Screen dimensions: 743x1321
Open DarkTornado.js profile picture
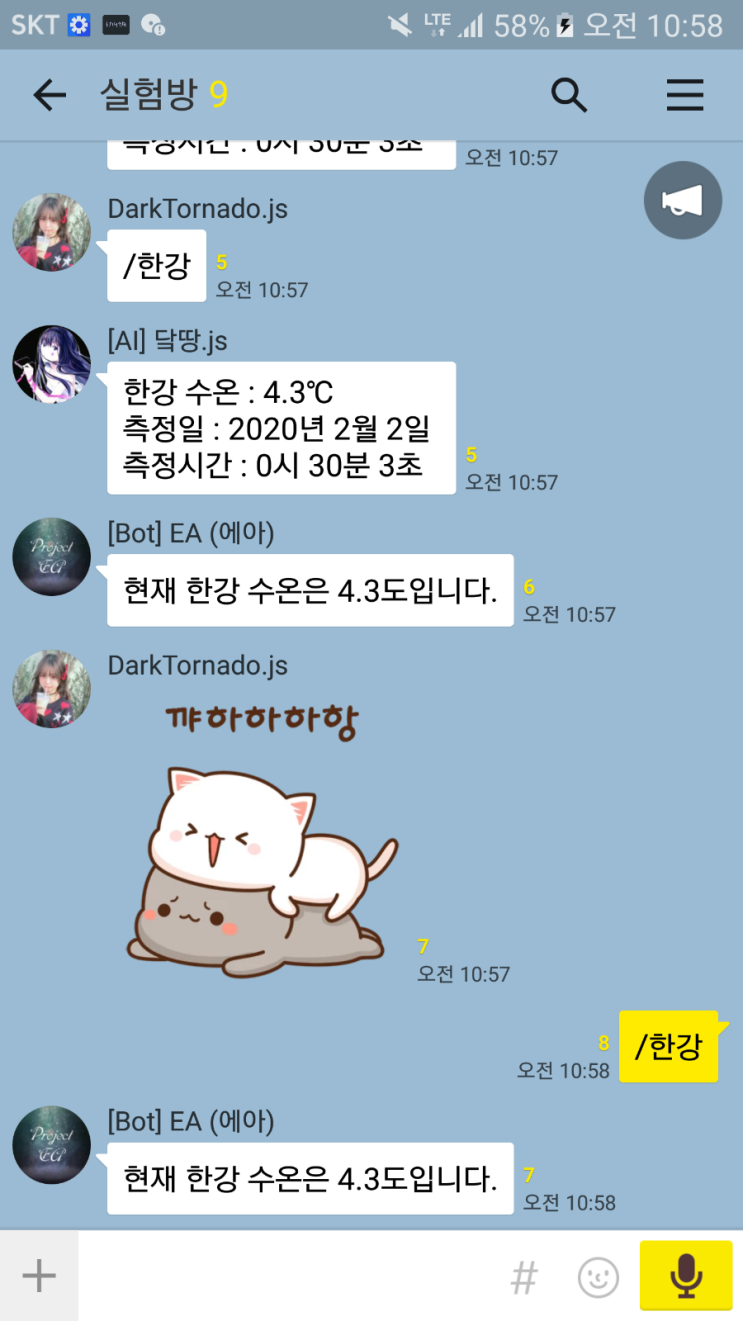pyautogui.click(x=51, y=231)
